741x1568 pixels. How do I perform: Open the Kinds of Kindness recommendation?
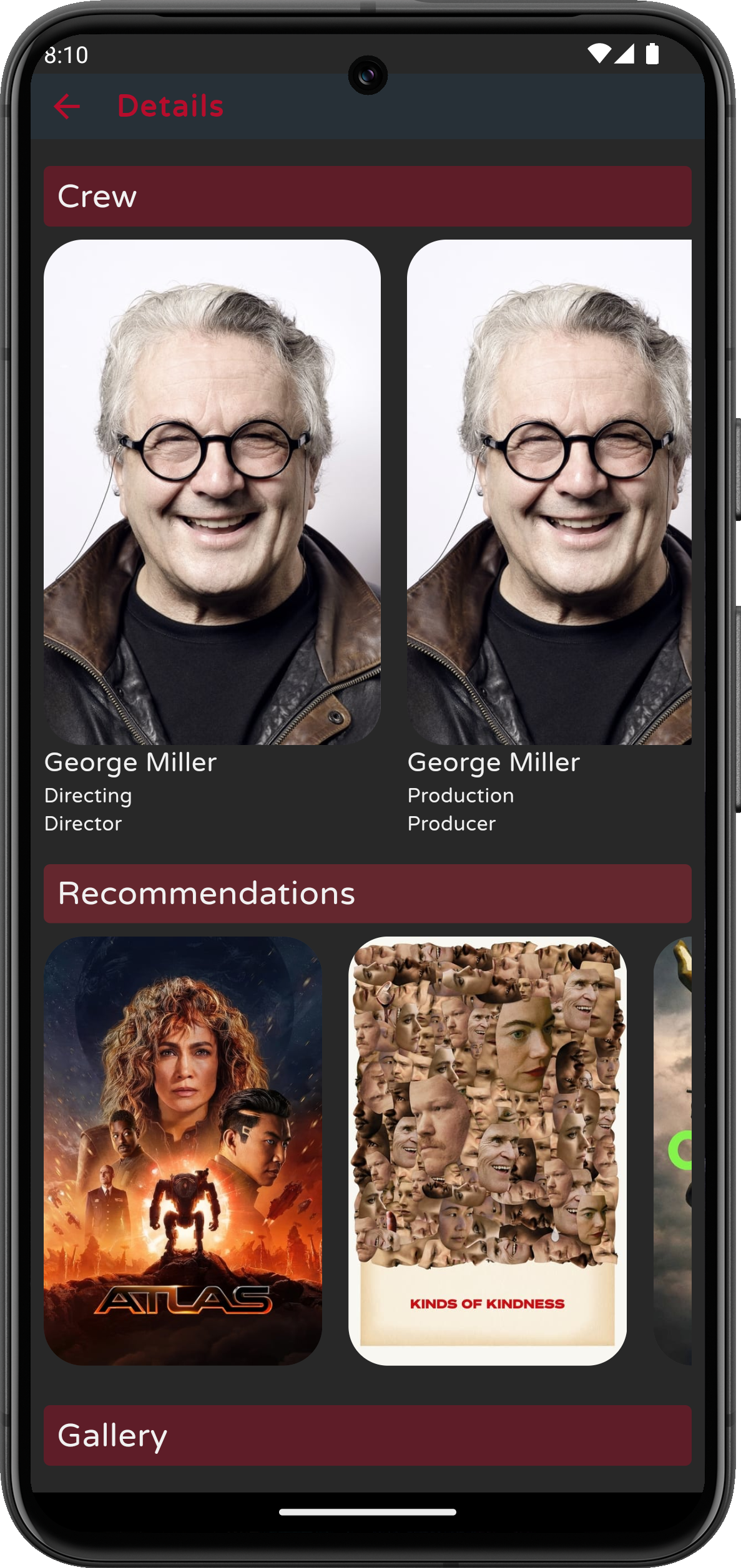[487, 1150]
